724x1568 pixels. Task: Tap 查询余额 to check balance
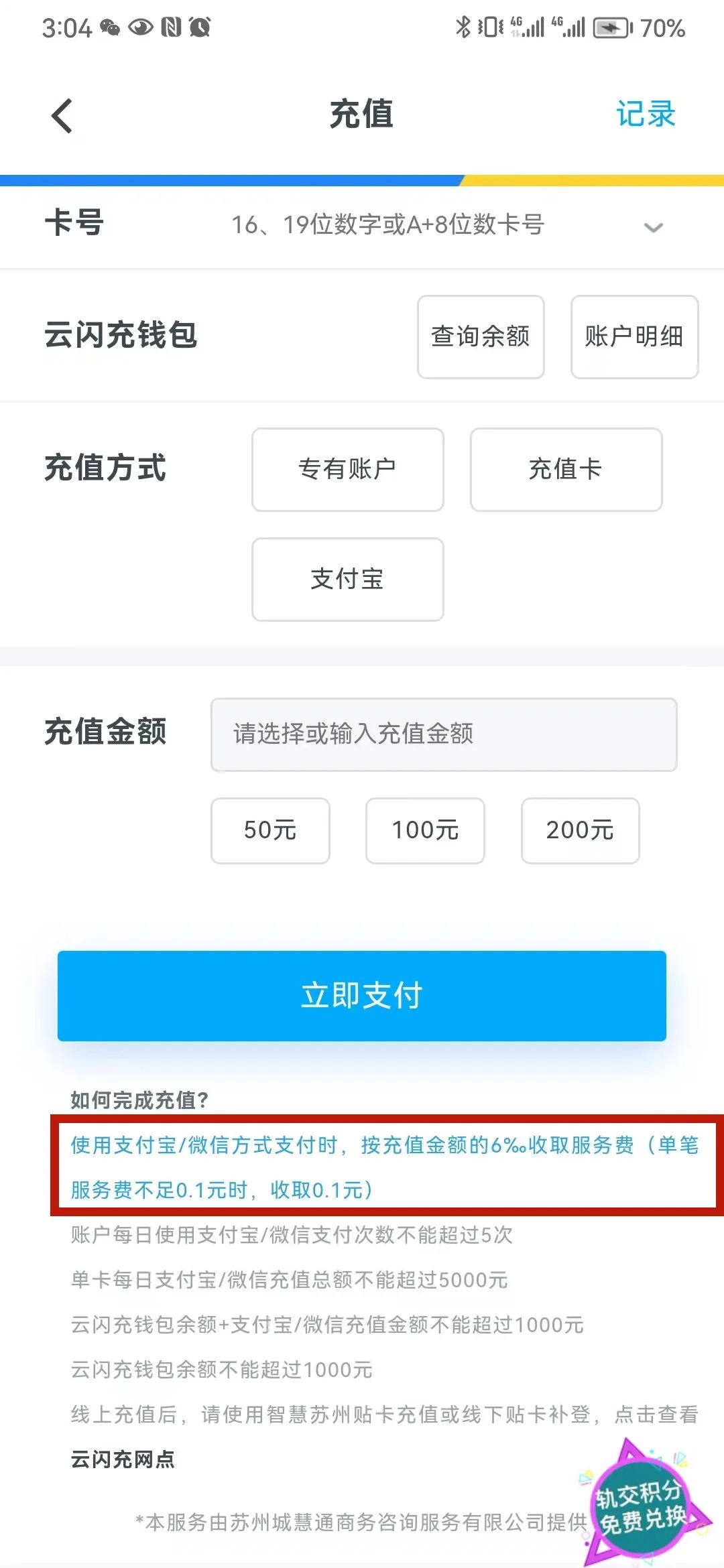coord(481,337)
